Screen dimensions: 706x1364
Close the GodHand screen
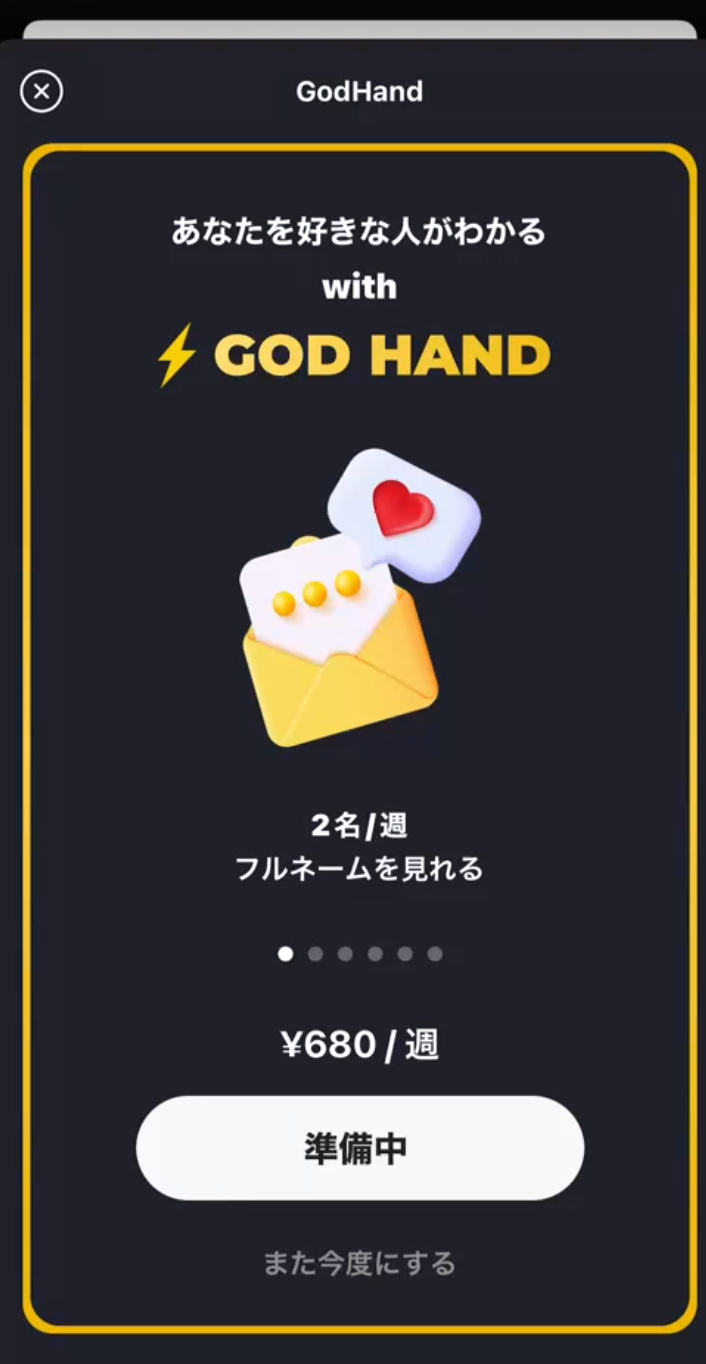41,92
